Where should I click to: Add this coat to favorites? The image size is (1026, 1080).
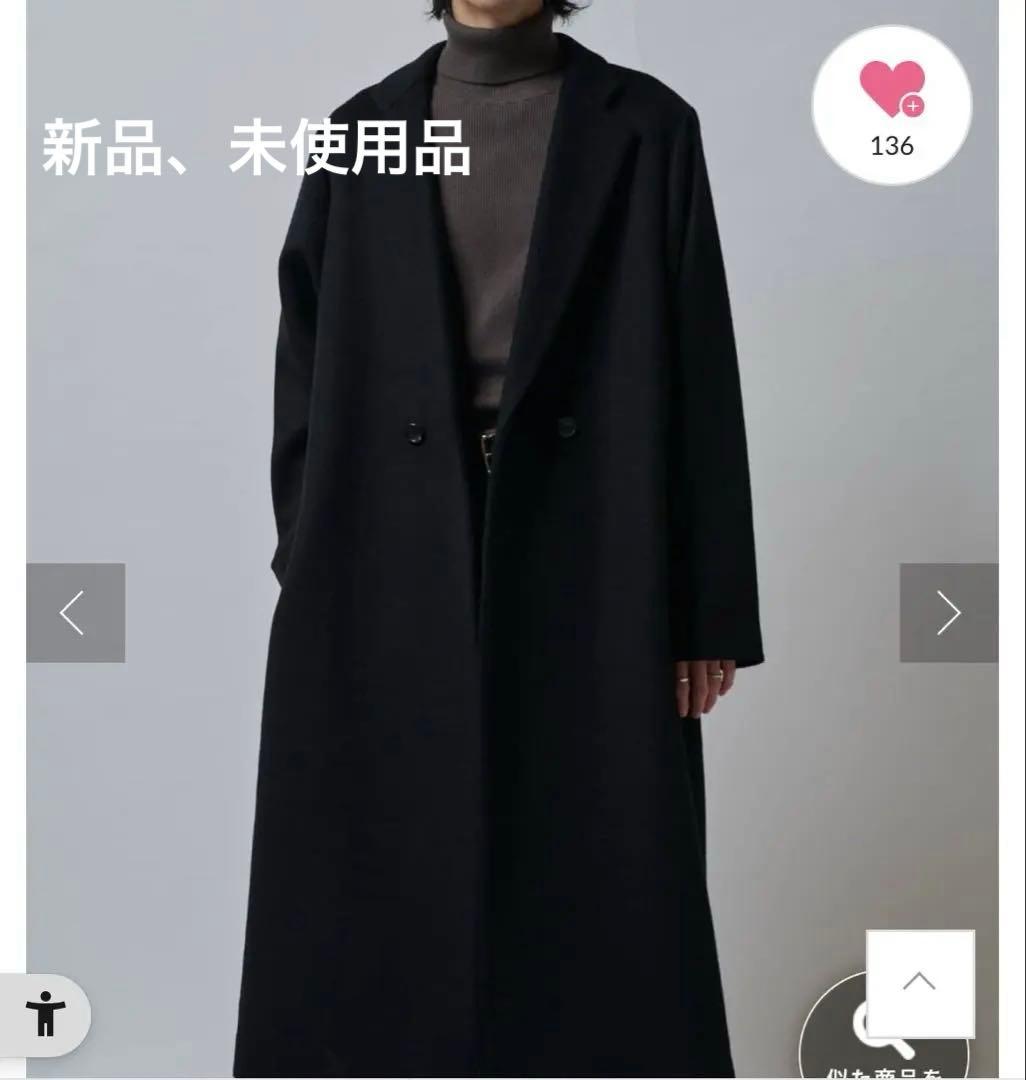click(891, 105)
